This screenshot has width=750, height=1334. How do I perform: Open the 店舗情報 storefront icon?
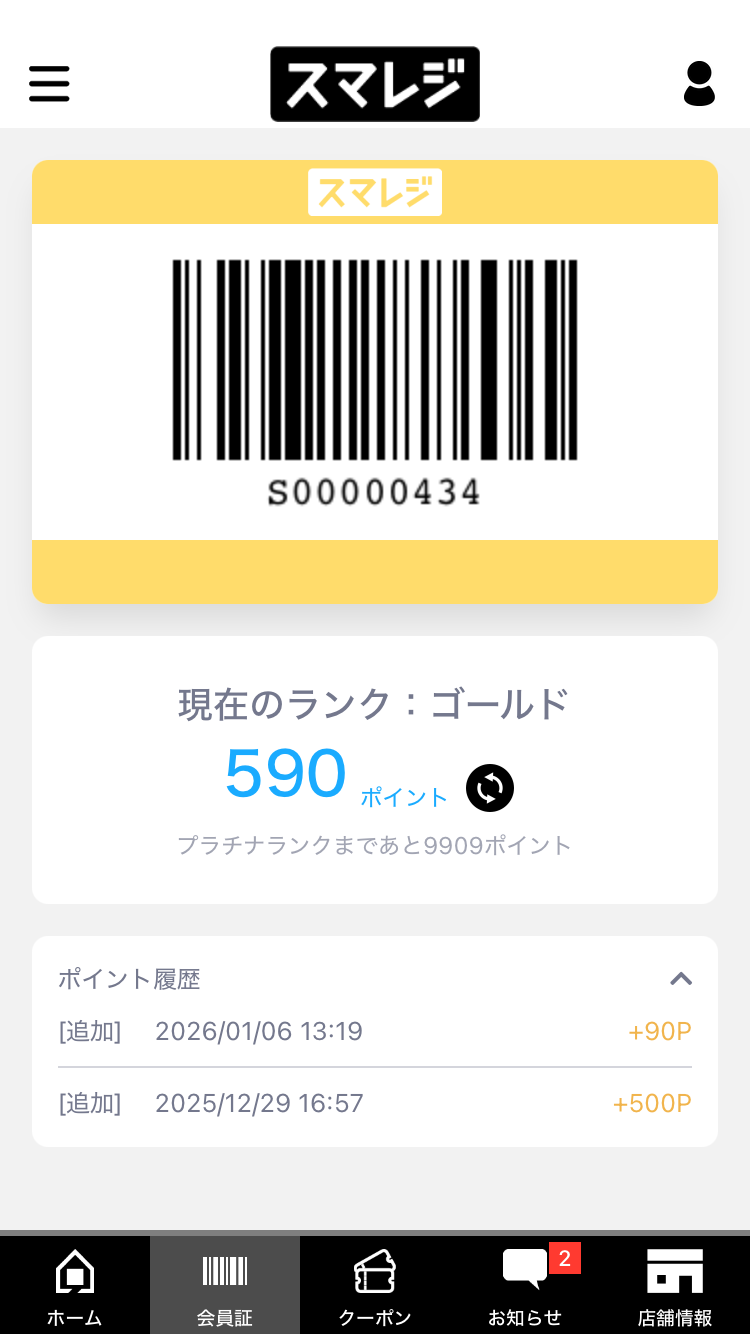point(675,1271)
